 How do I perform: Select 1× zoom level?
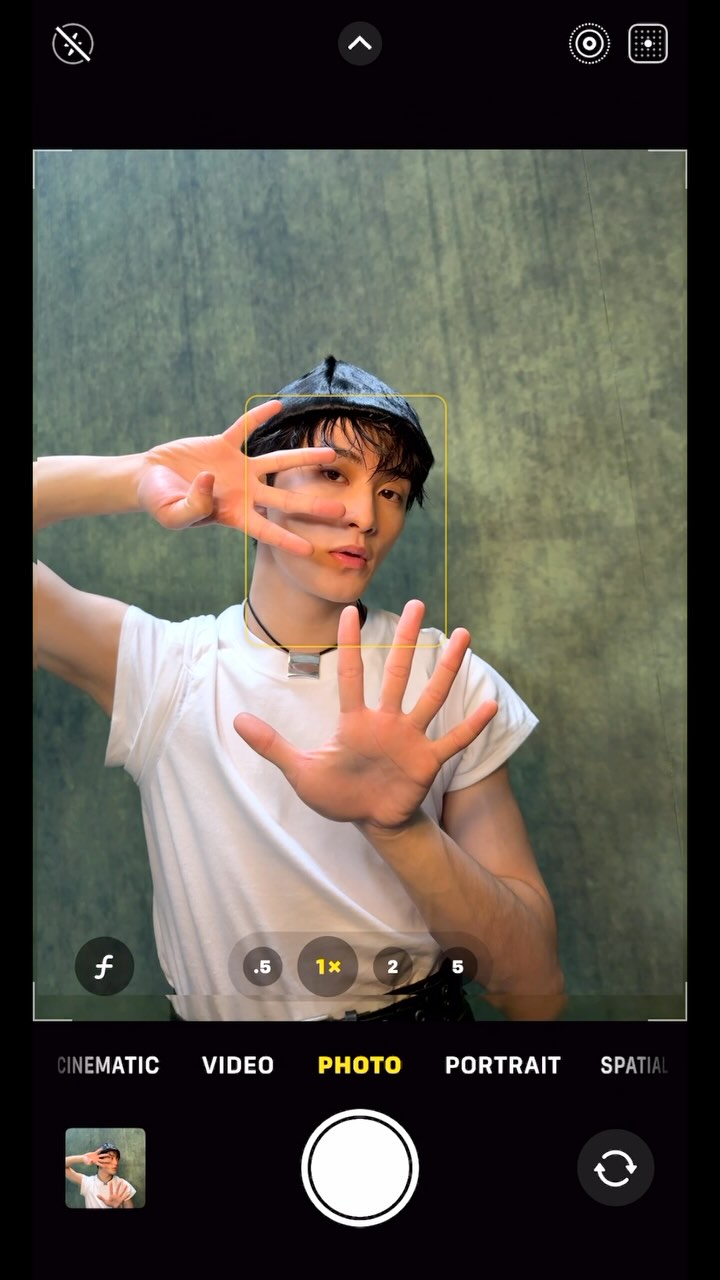click(328, 967)
